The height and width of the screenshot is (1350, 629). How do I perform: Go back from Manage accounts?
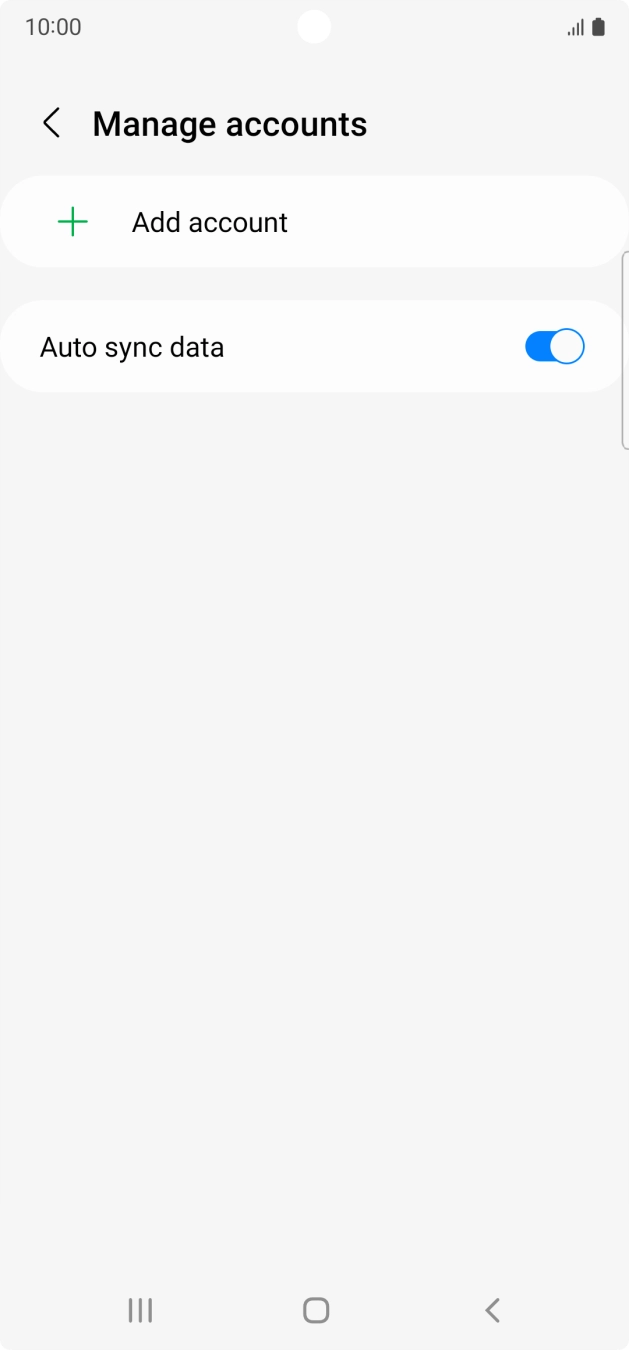tap(52, 124)
